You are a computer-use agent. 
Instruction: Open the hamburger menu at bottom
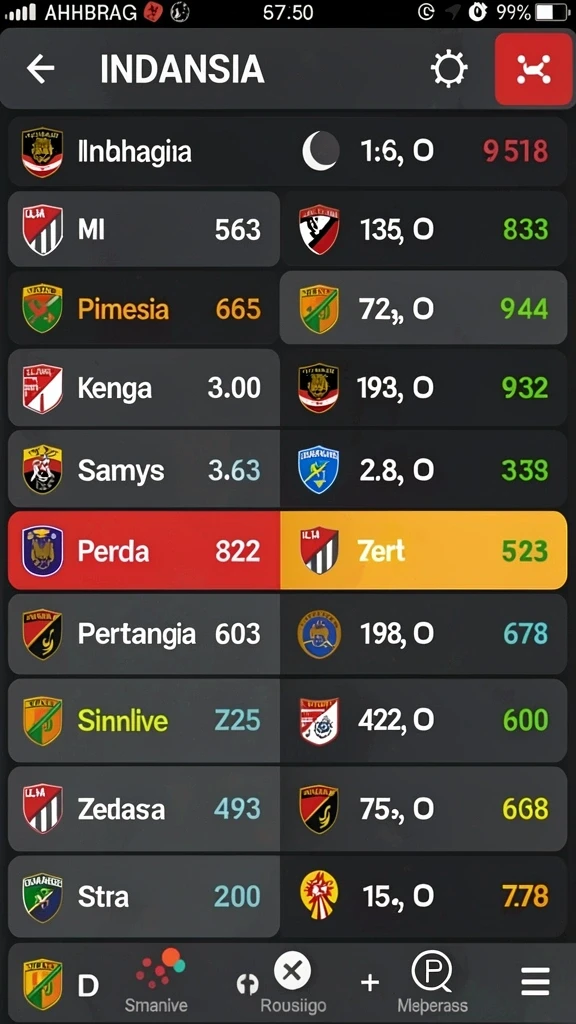click(x=535, y=982)
